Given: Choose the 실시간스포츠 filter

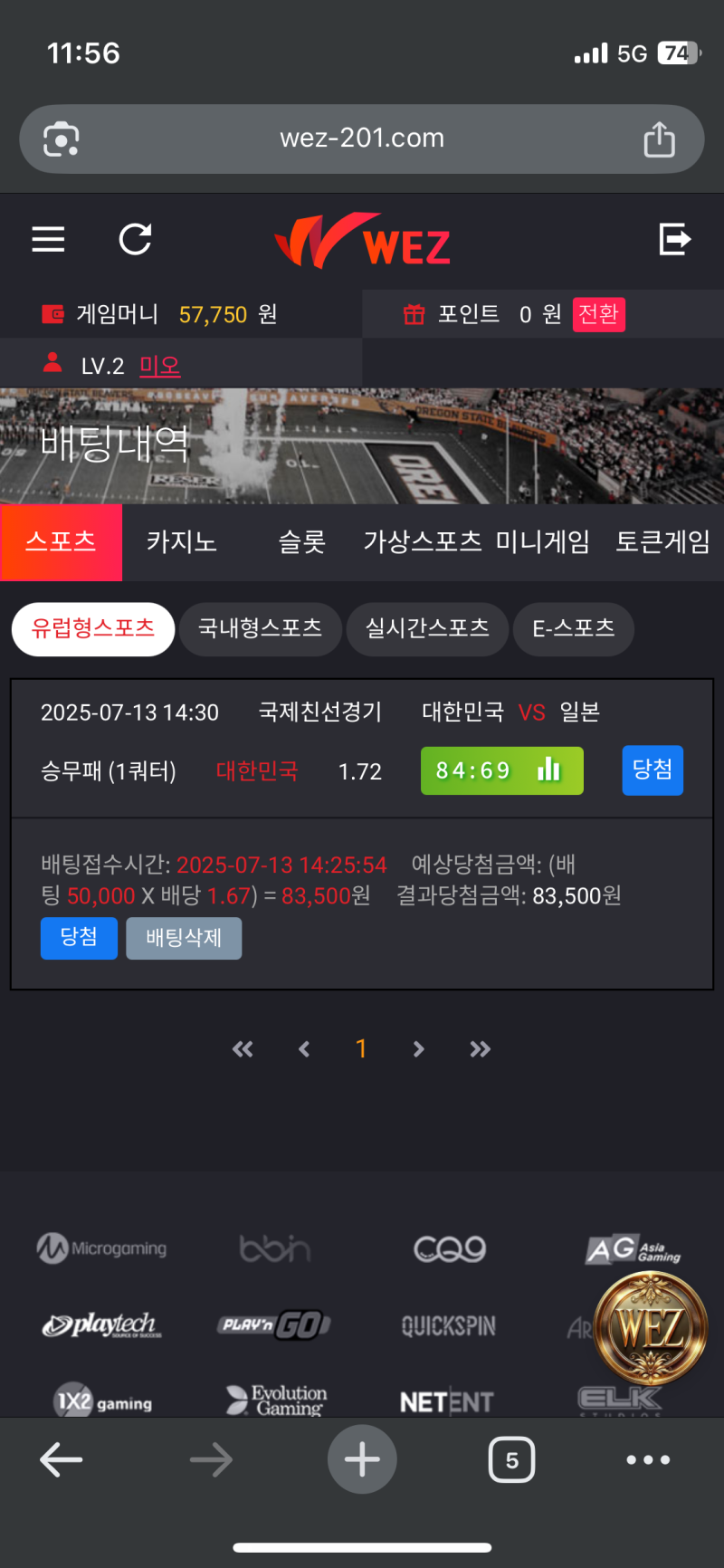Looking at the screenshot, I should [427, 628].
